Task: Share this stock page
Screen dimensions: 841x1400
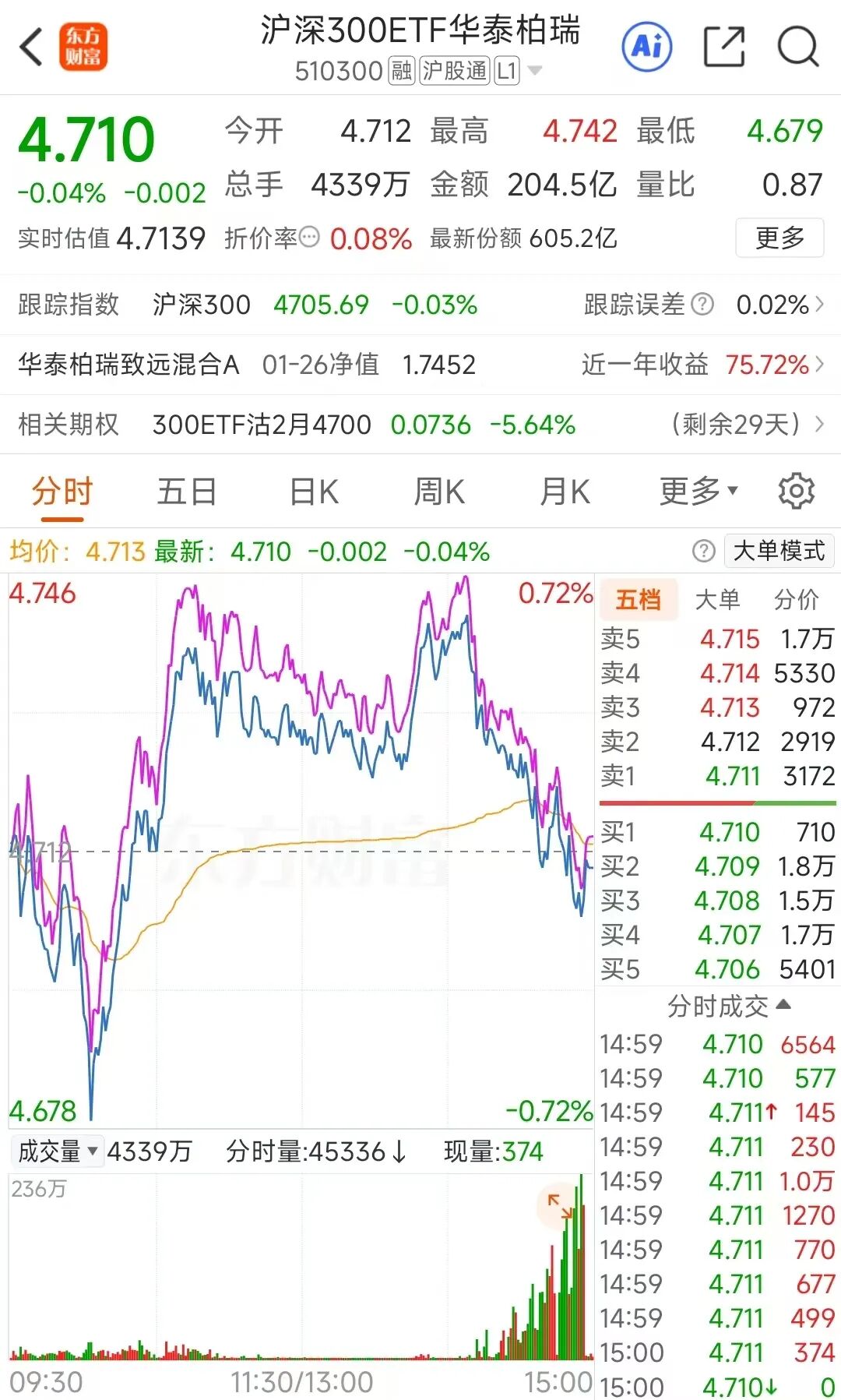Action: tap(723, 47)
